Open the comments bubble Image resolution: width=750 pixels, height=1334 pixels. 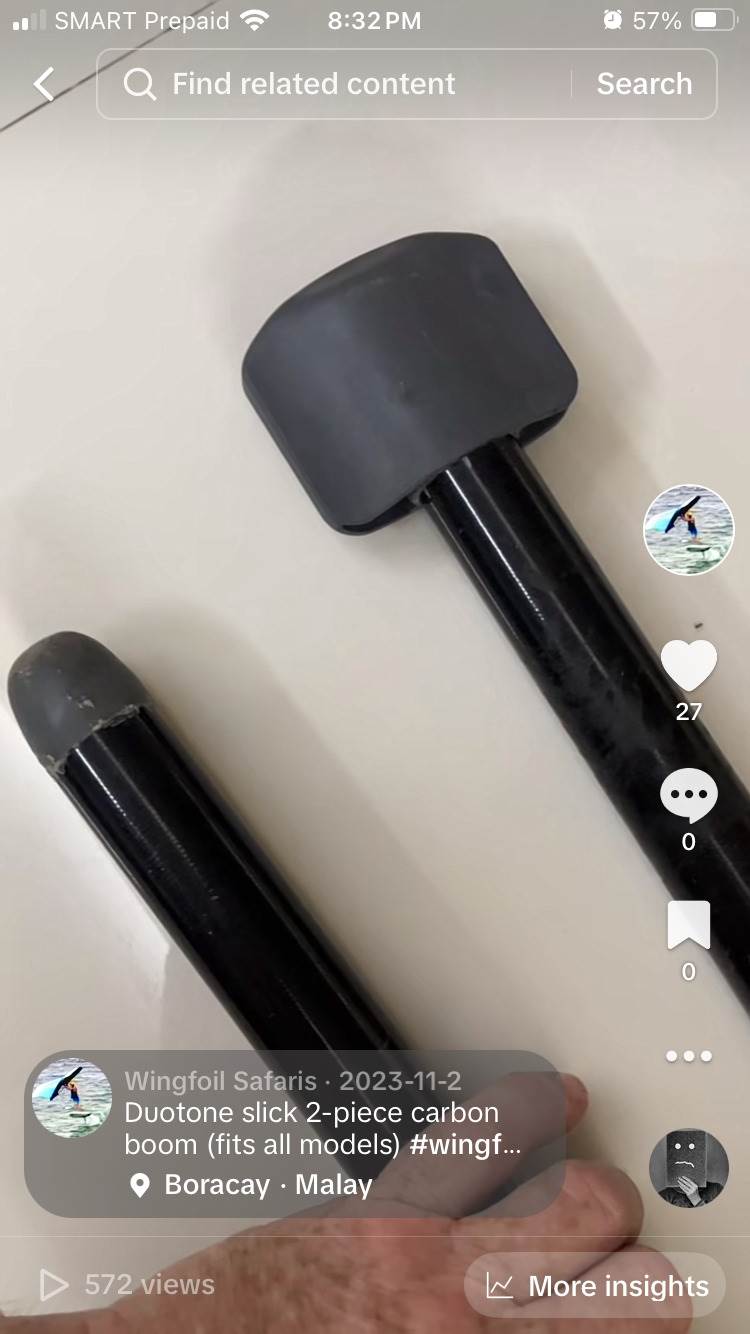point(688,796)
